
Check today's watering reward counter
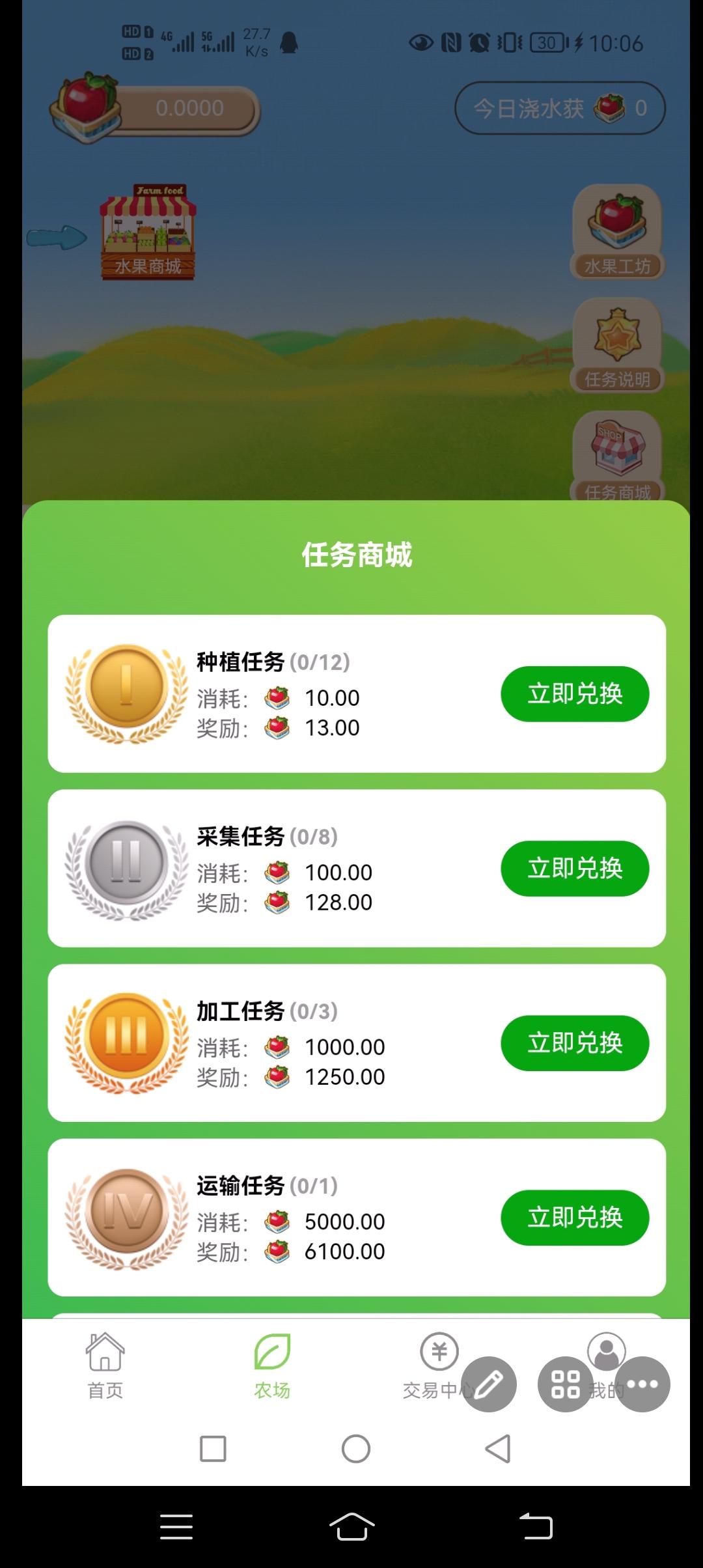(558, 107)
